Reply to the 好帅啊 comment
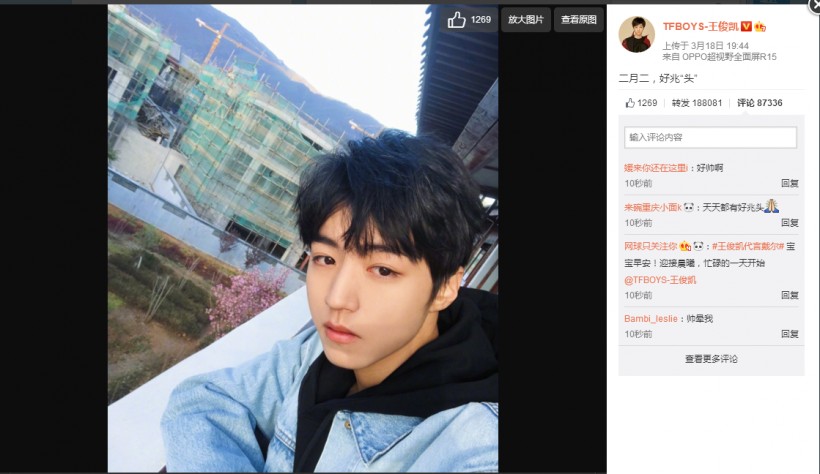 (789, 184)
